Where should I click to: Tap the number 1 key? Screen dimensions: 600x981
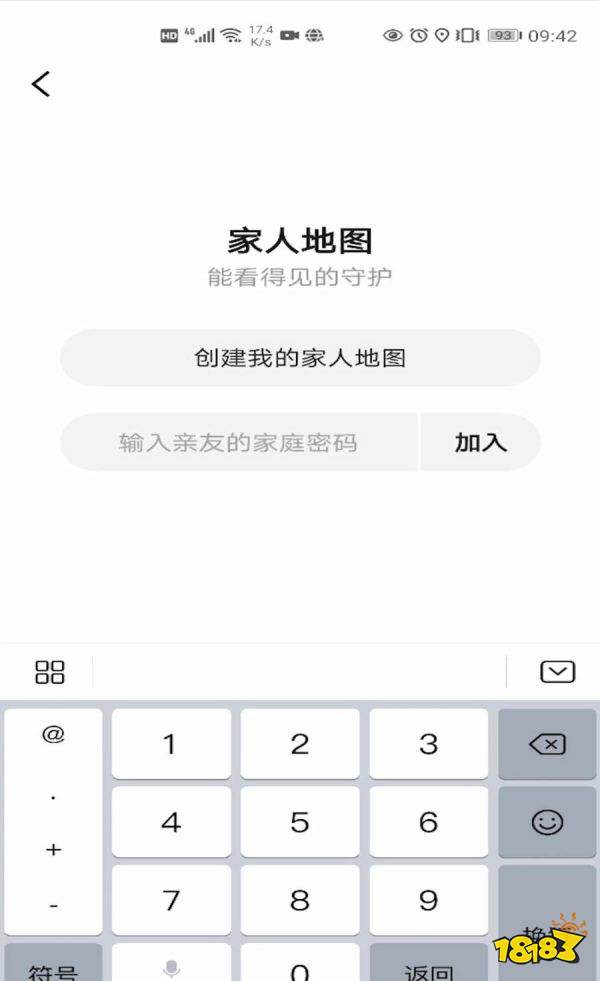click(x=171, y=744)
